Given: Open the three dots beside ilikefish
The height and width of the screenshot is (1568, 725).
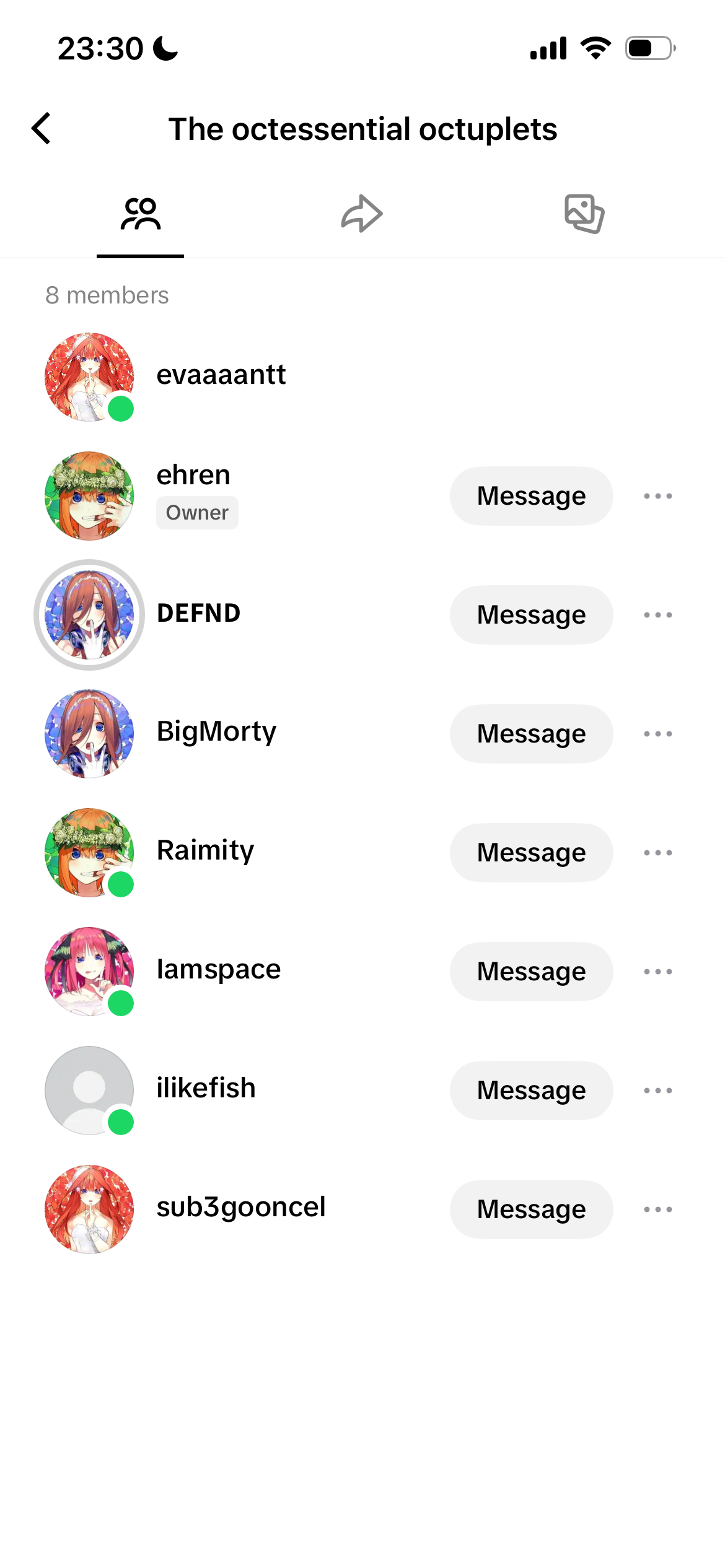Looking at the screenshot, I should coord(657,1091).
